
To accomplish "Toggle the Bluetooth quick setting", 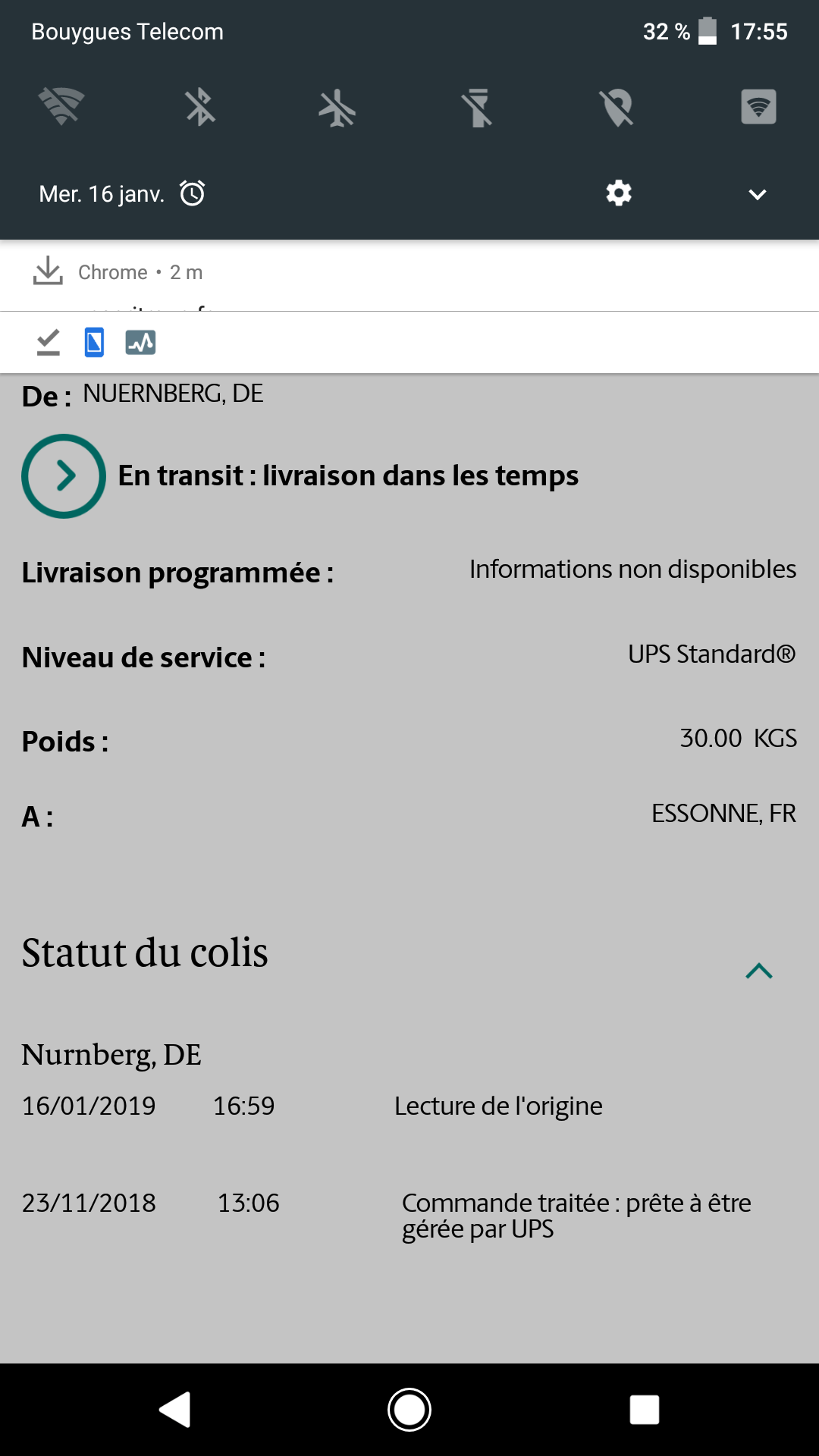I will point(200,107).
